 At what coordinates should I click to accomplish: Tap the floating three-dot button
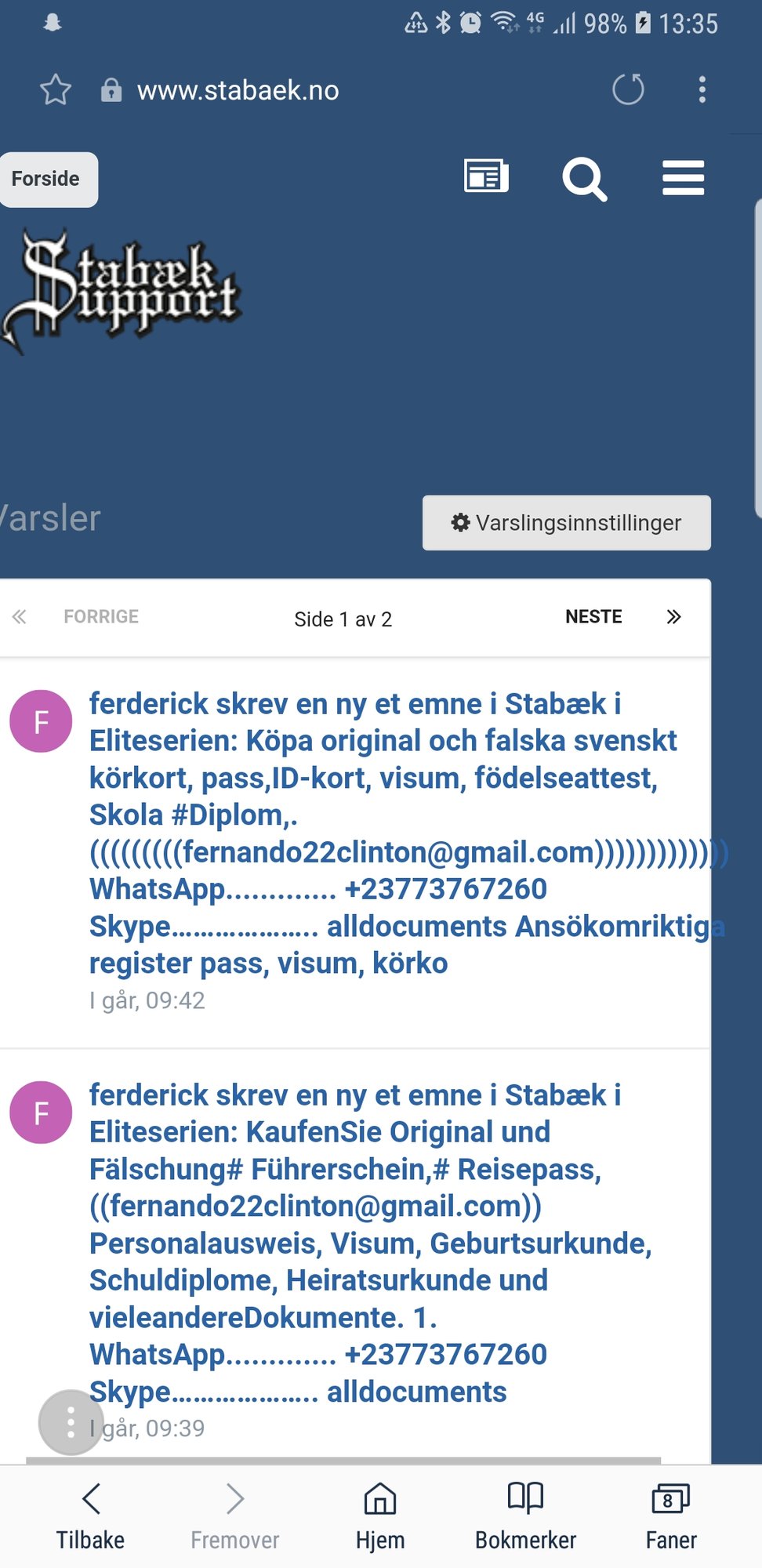tap(71, 1422)
